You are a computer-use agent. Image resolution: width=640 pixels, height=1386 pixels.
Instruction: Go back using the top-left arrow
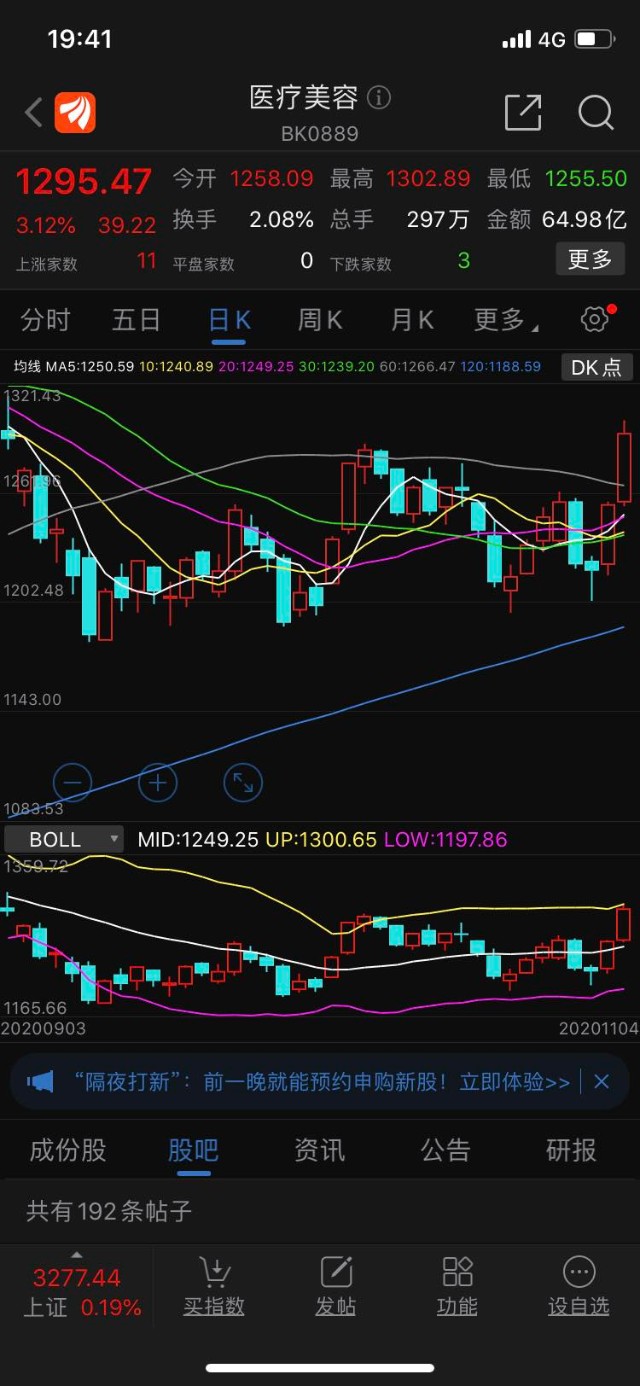[x=33, y=112]
